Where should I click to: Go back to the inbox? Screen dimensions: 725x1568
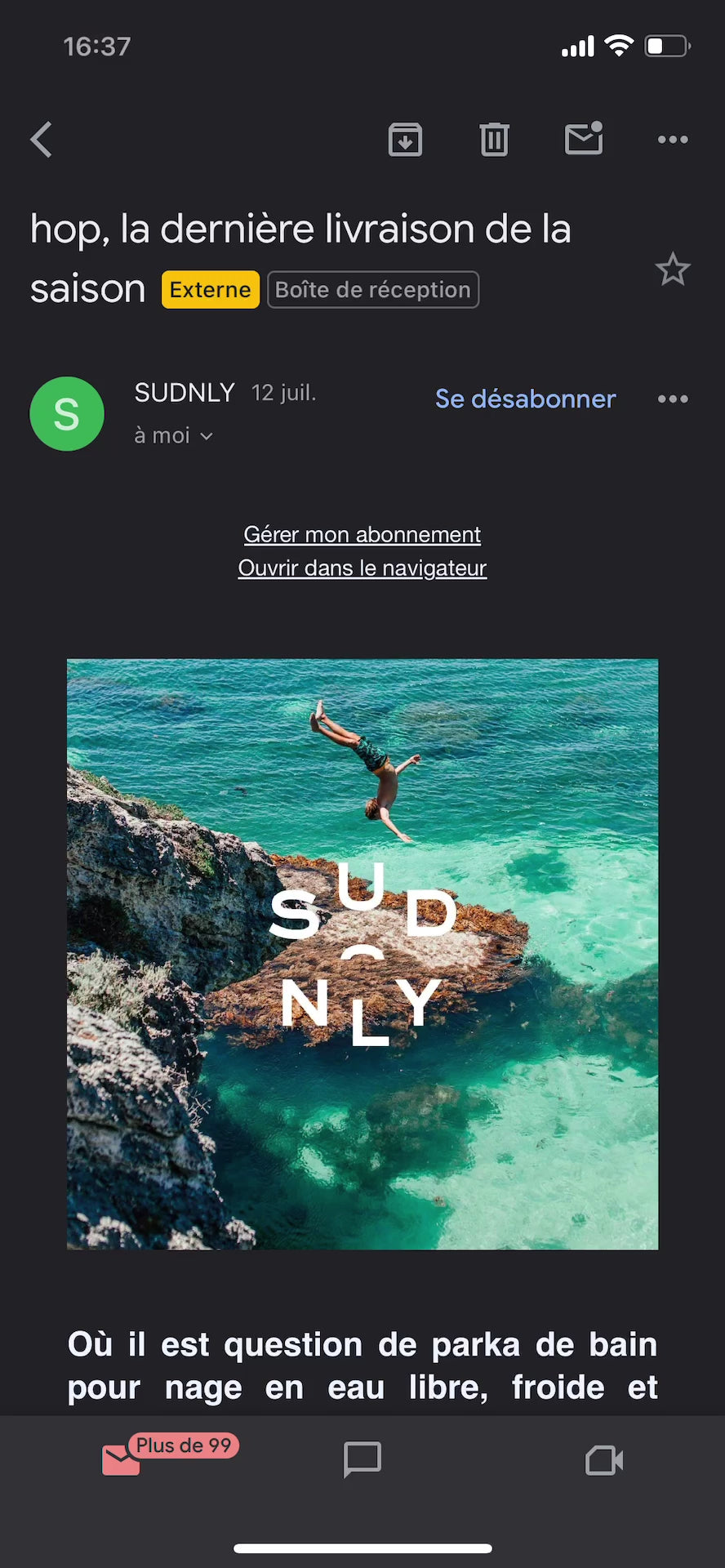point(42,140)
